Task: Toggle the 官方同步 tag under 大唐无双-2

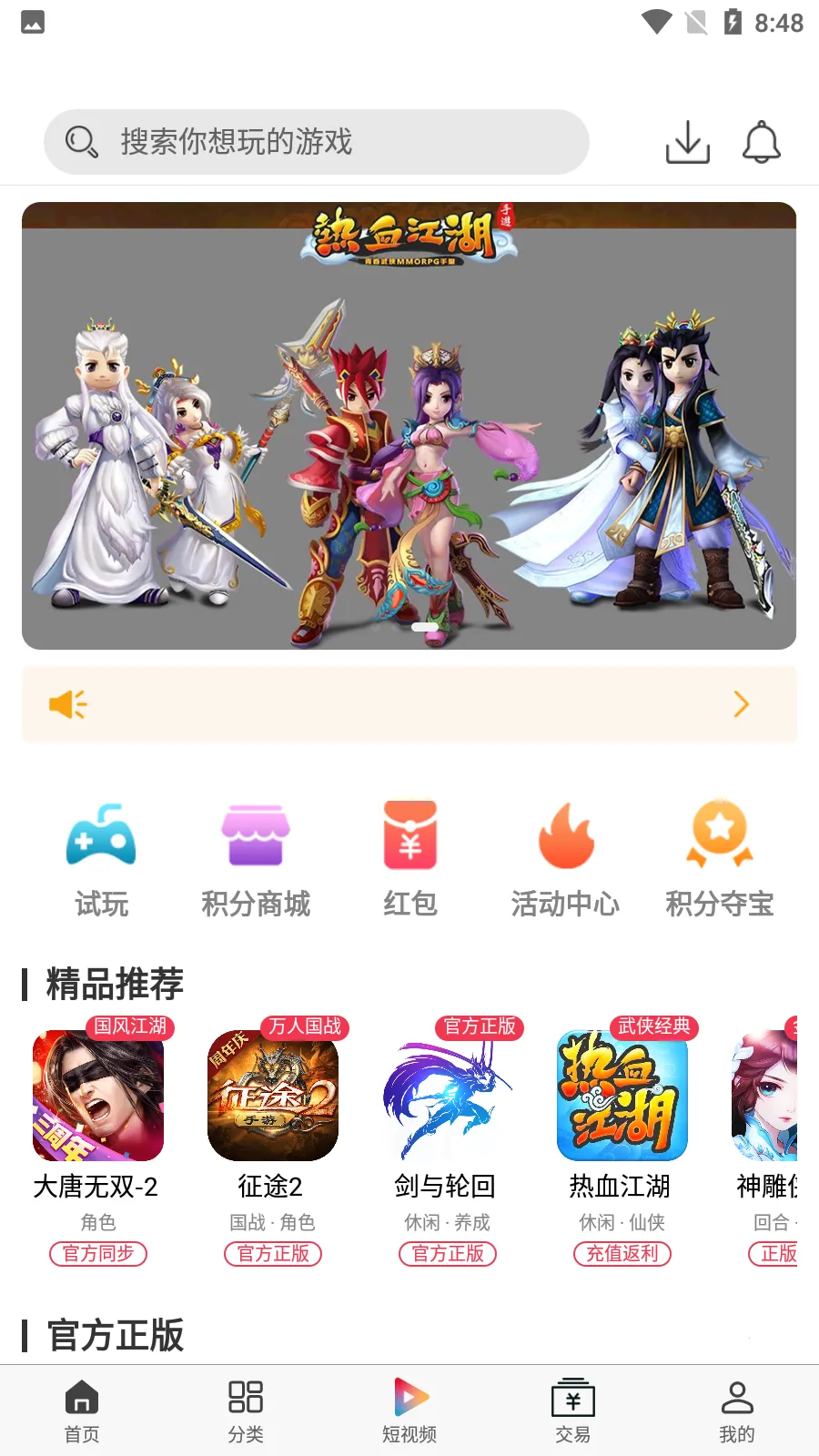Action: [98, 1254]
